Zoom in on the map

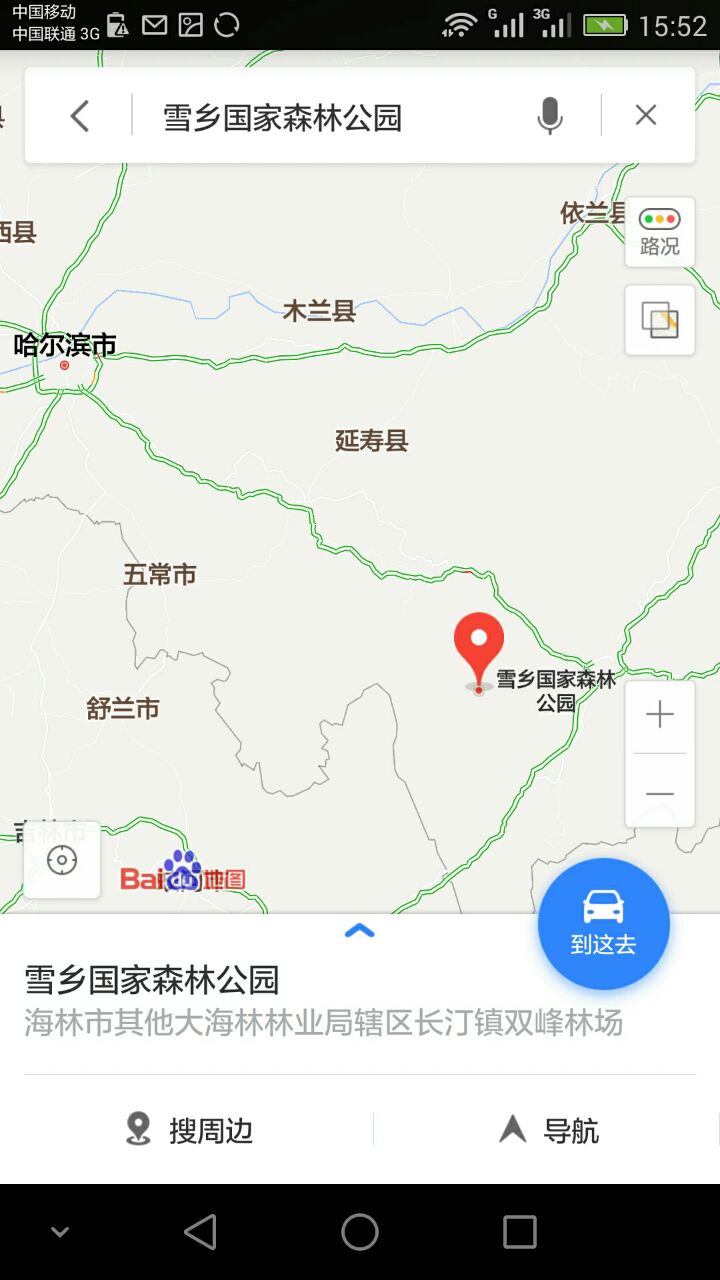(660, 715)
